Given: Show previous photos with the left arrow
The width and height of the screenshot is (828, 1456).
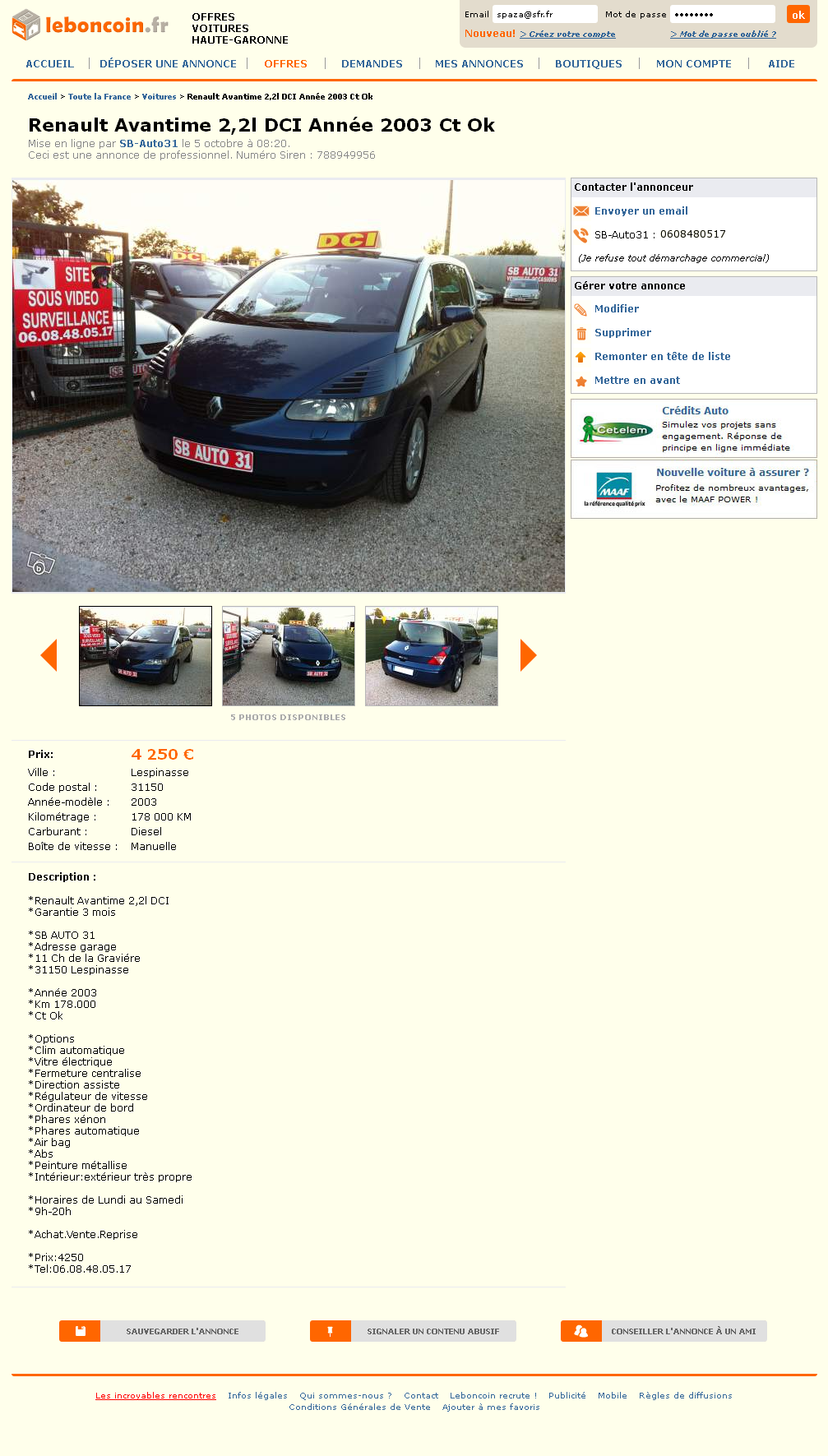Looking at the screenshot, I should (49, 655).
